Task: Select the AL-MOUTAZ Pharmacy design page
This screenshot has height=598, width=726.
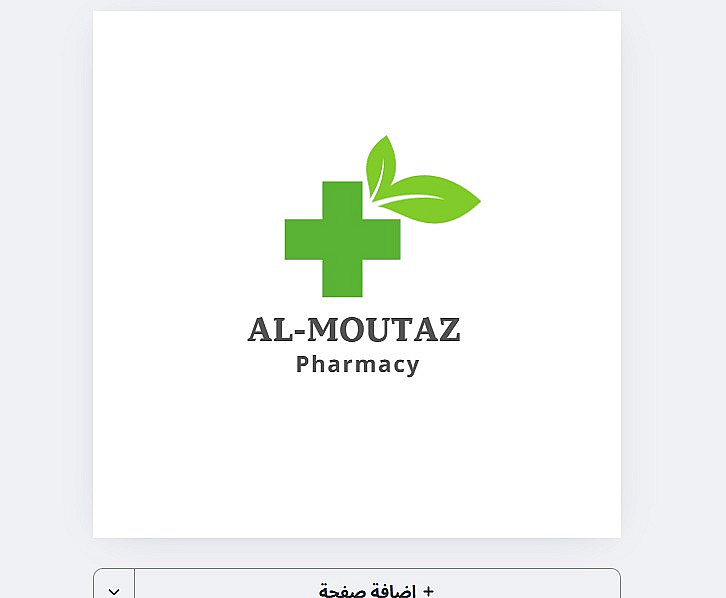Action: (x=357, y=275)
